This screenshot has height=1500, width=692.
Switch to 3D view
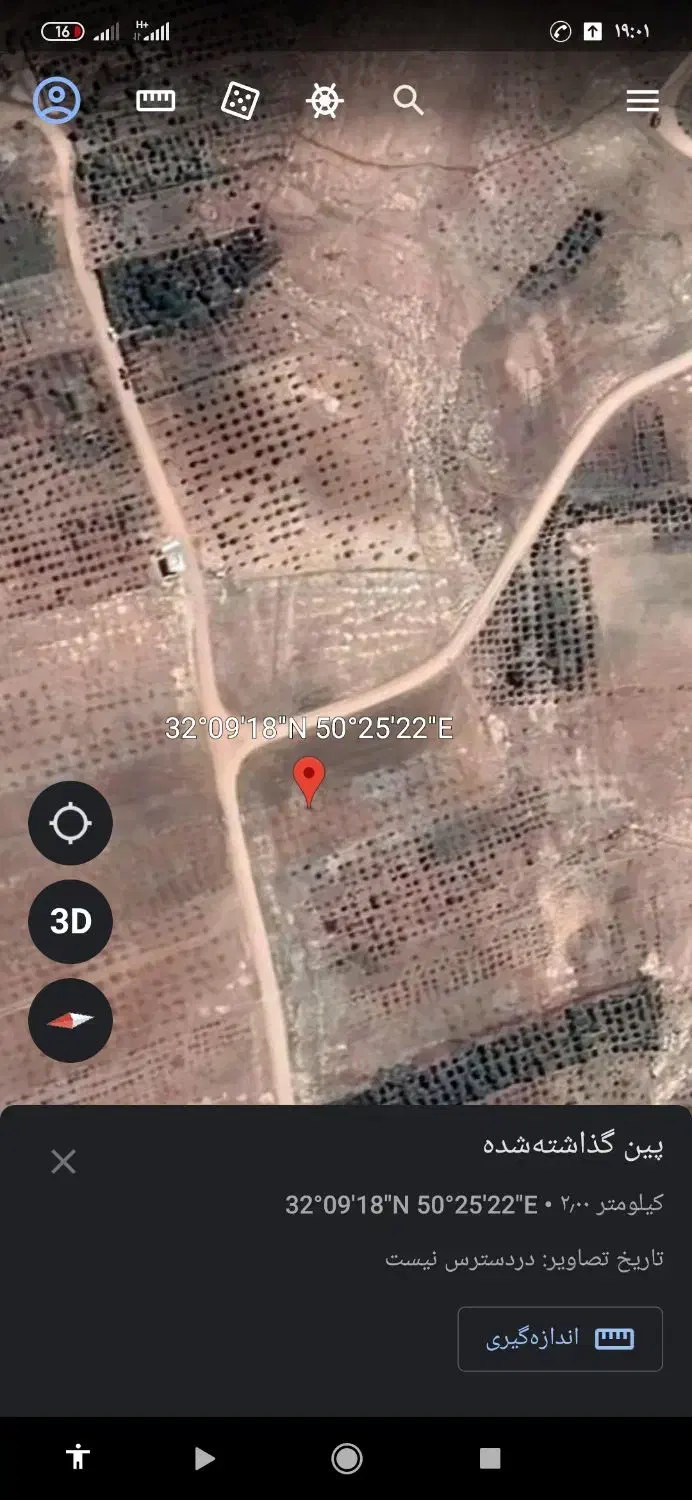[x=70, y=921]
